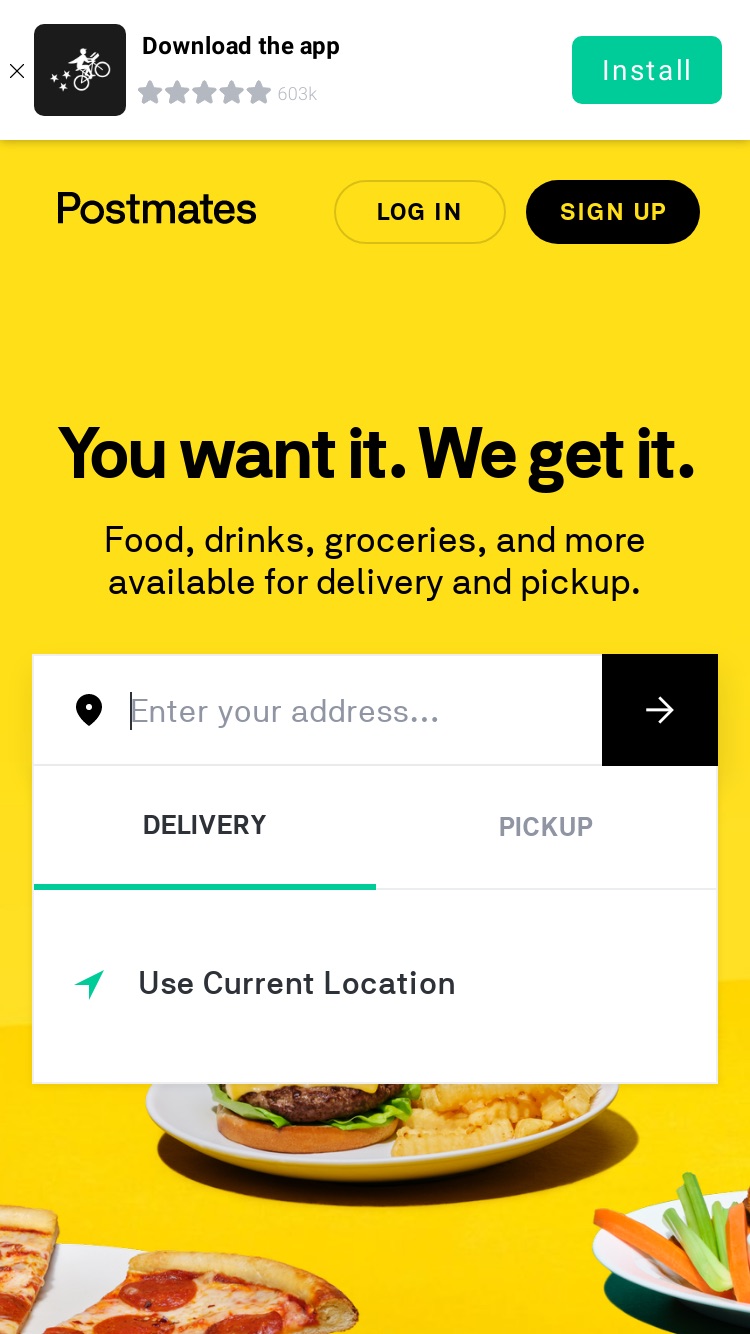Choose Use Current Location
The image size is (750, 1334).
375,984
